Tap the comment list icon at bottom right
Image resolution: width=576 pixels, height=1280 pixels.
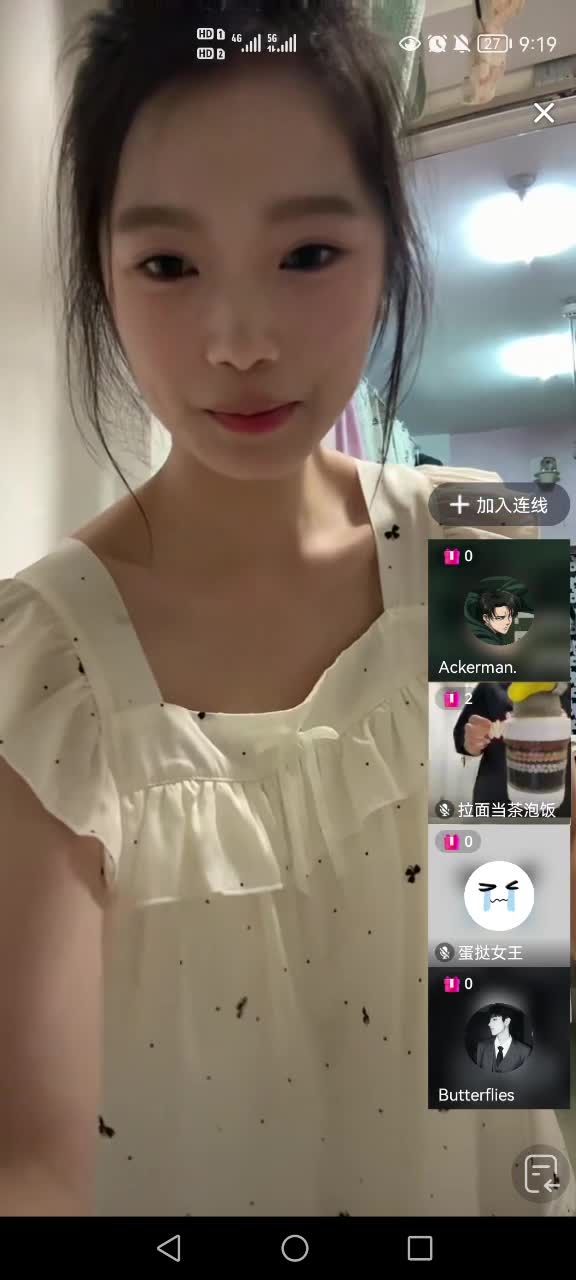[x=541, y=1173]
